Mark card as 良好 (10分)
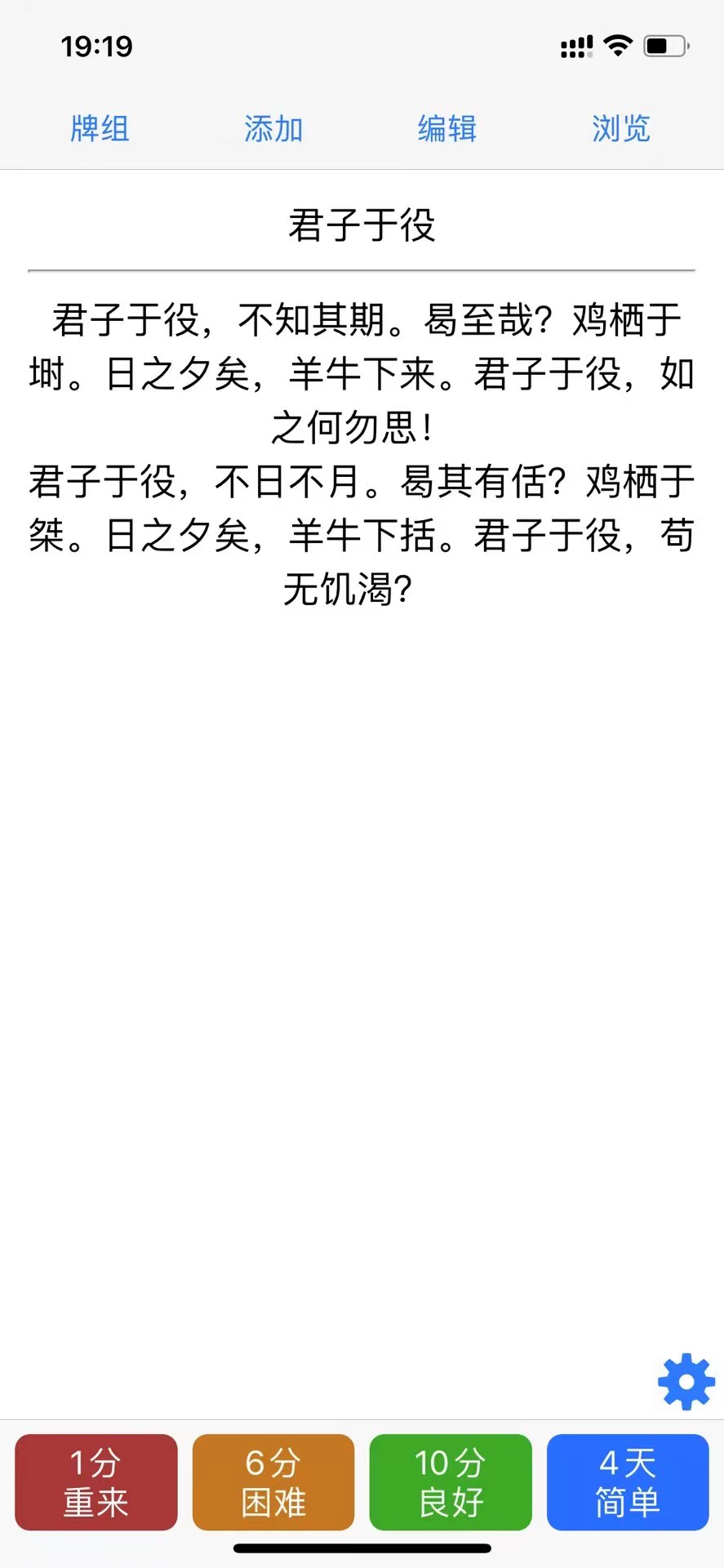This screenshot has height=1568, width=724. point(451,1482)
